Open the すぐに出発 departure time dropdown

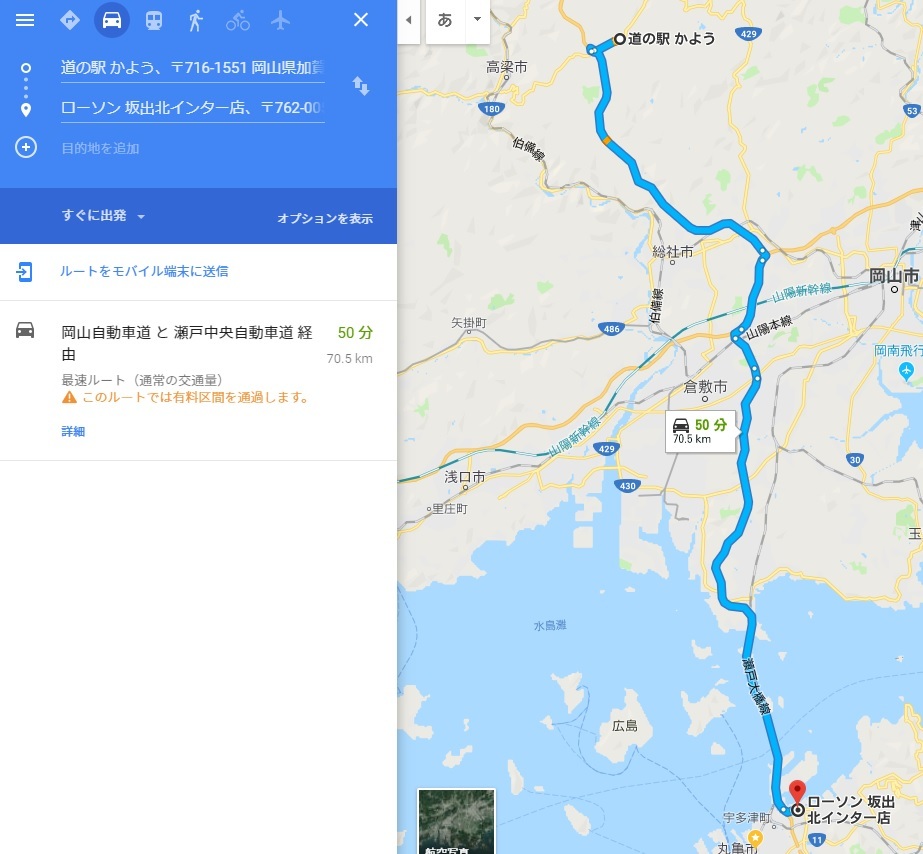[103, 217]
